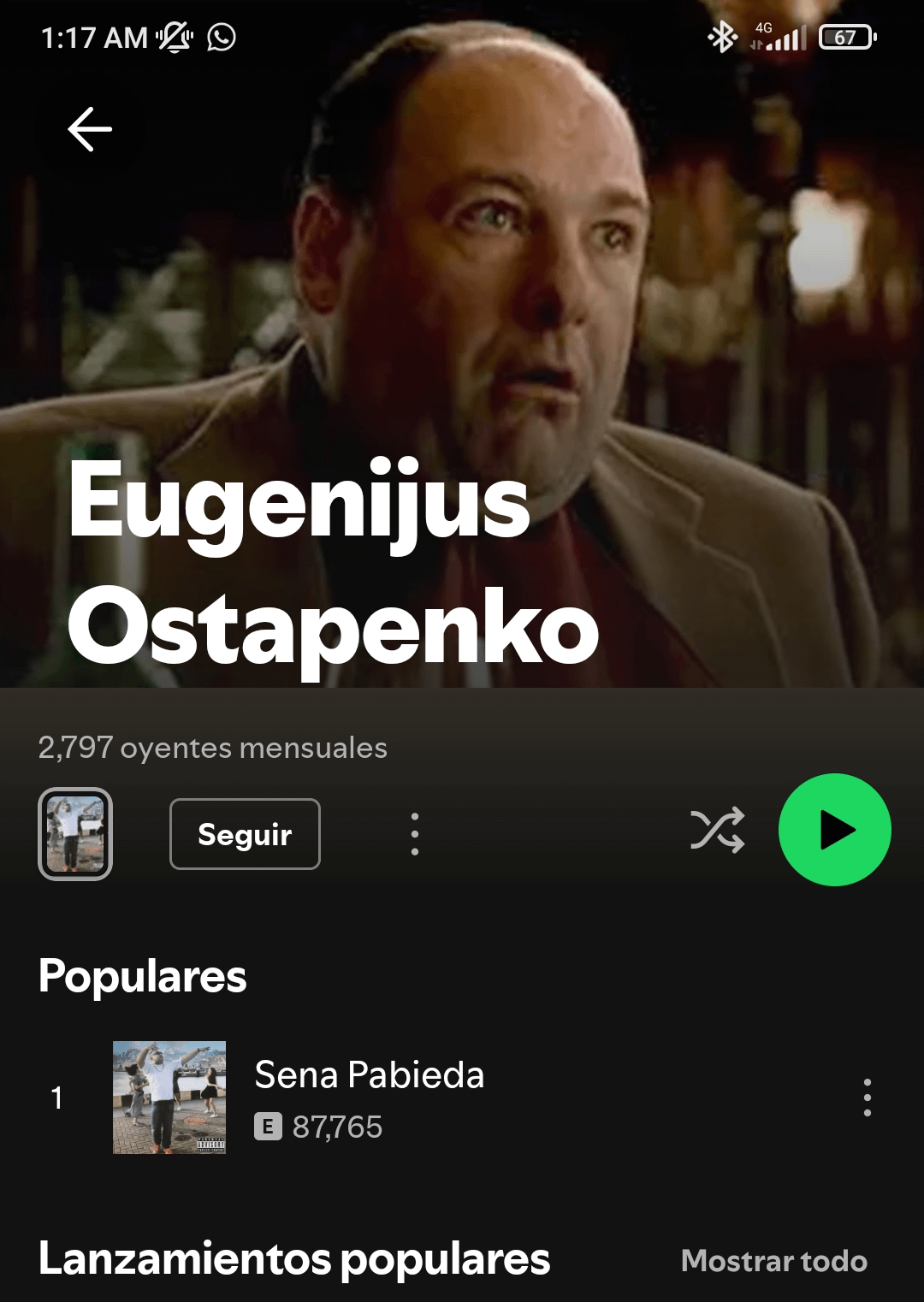
Task: Start playback with the green play button
Action: pyautogui.click(x=834, y=830)
